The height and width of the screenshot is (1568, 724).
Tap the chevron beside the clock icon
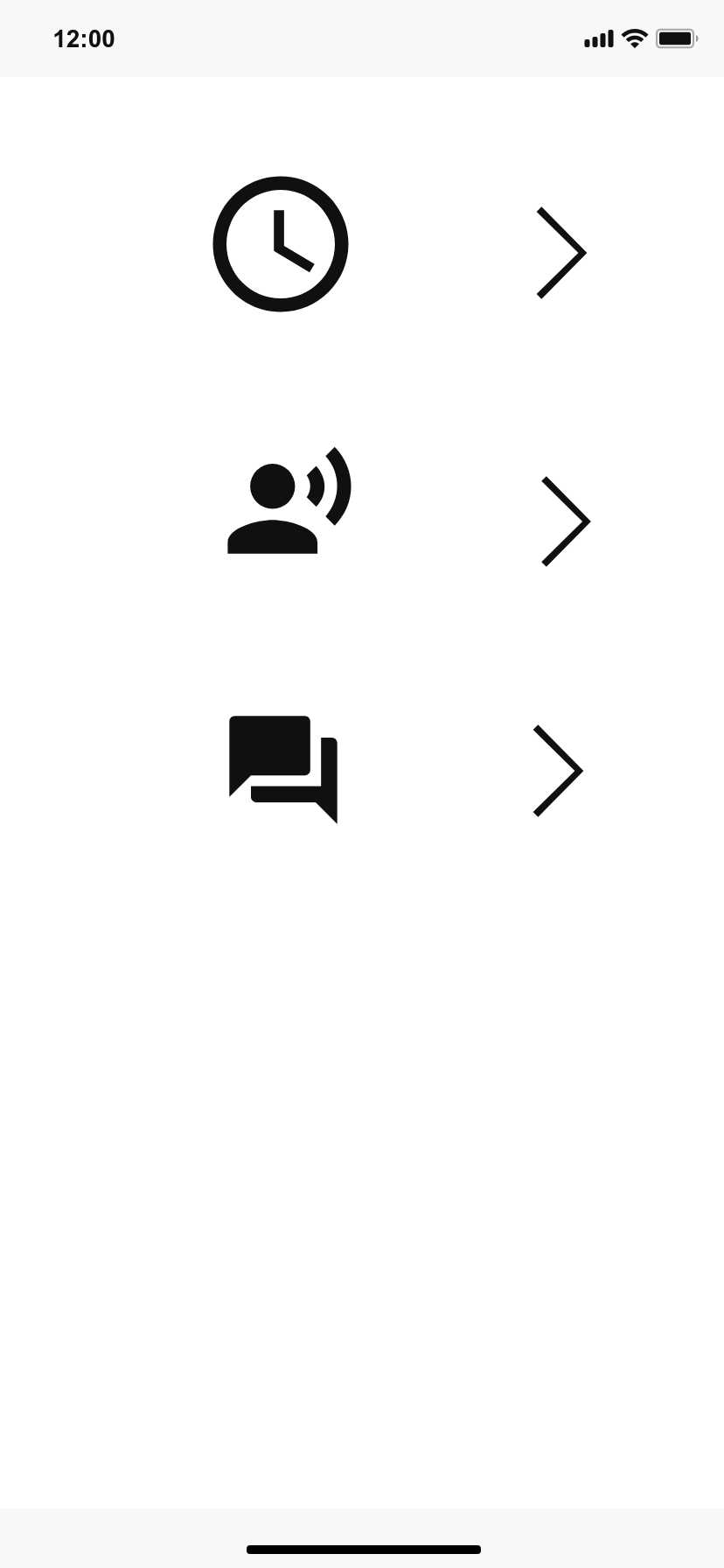[x=560, y=253]
